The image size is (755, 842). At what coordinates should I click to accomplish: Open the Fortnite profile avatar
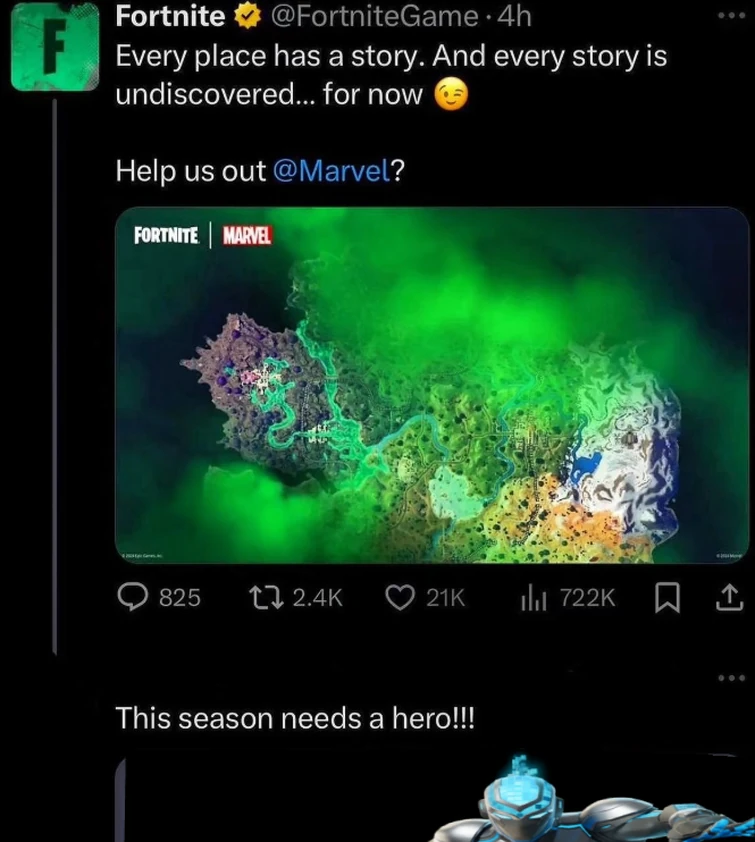(x=55, y=47)
